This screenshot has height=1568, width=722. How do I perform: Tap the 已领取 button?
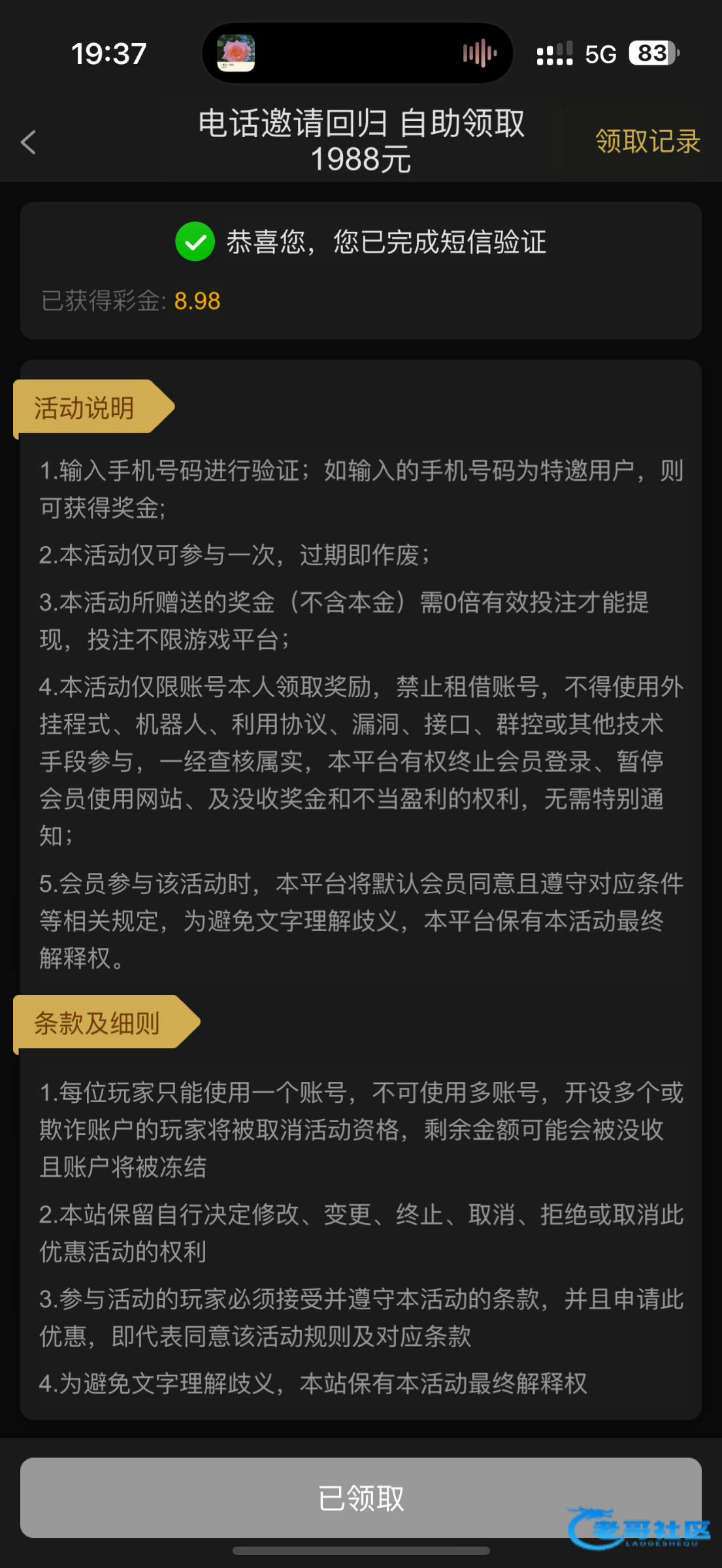tap(361, 1497)
